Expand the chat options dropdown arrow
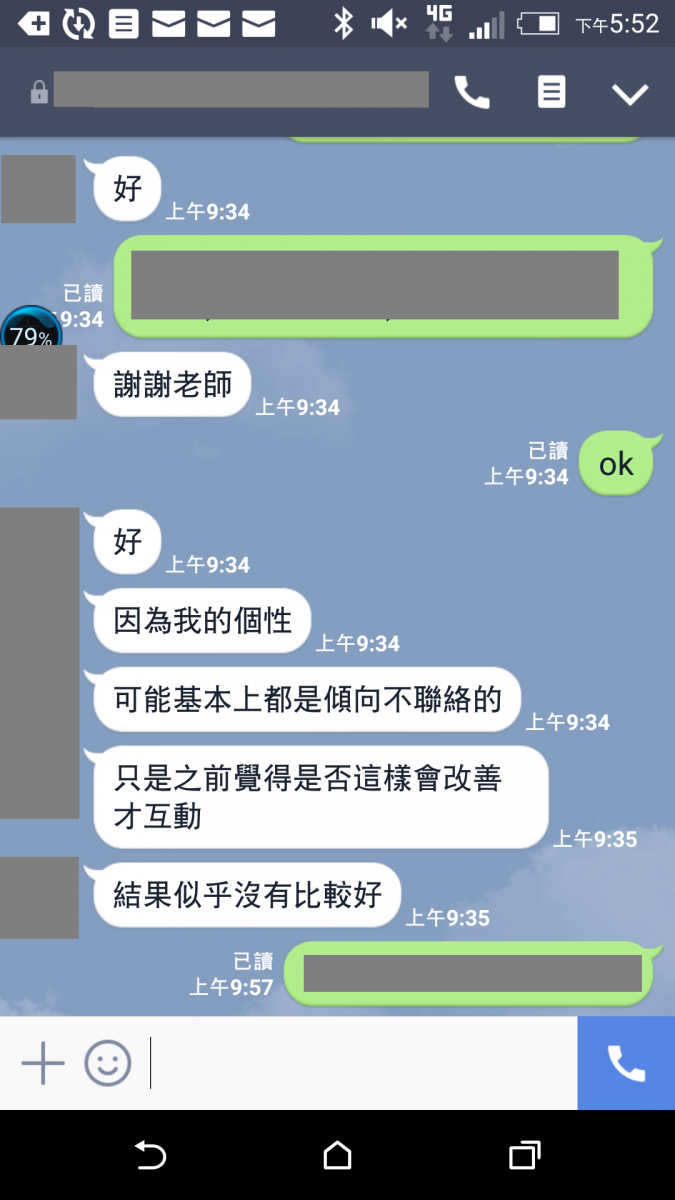The image size is (675, 1200). pos(630,94)
